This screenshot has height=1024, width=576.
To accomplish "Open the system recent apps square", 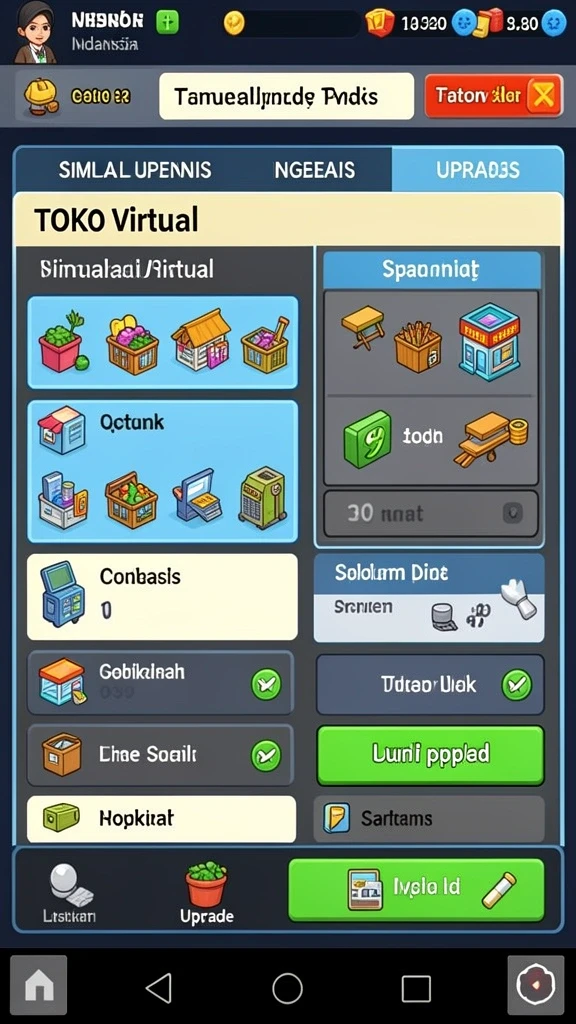I will click(x=416, y=988).
